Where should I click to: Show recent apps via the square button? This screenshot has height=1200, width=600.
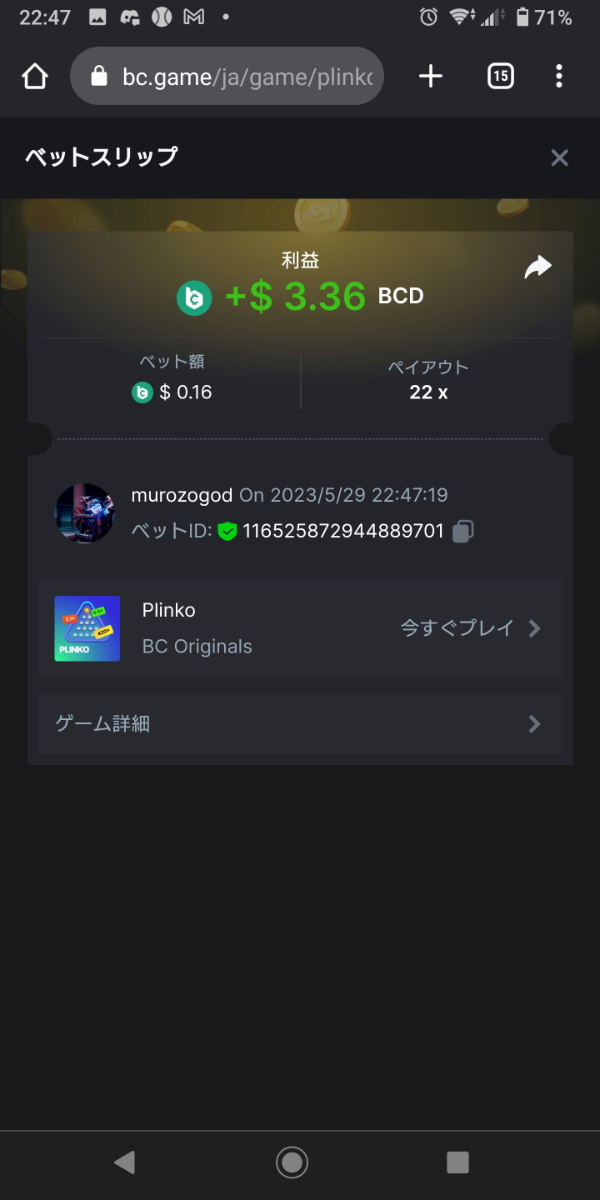click(458, 1161)
